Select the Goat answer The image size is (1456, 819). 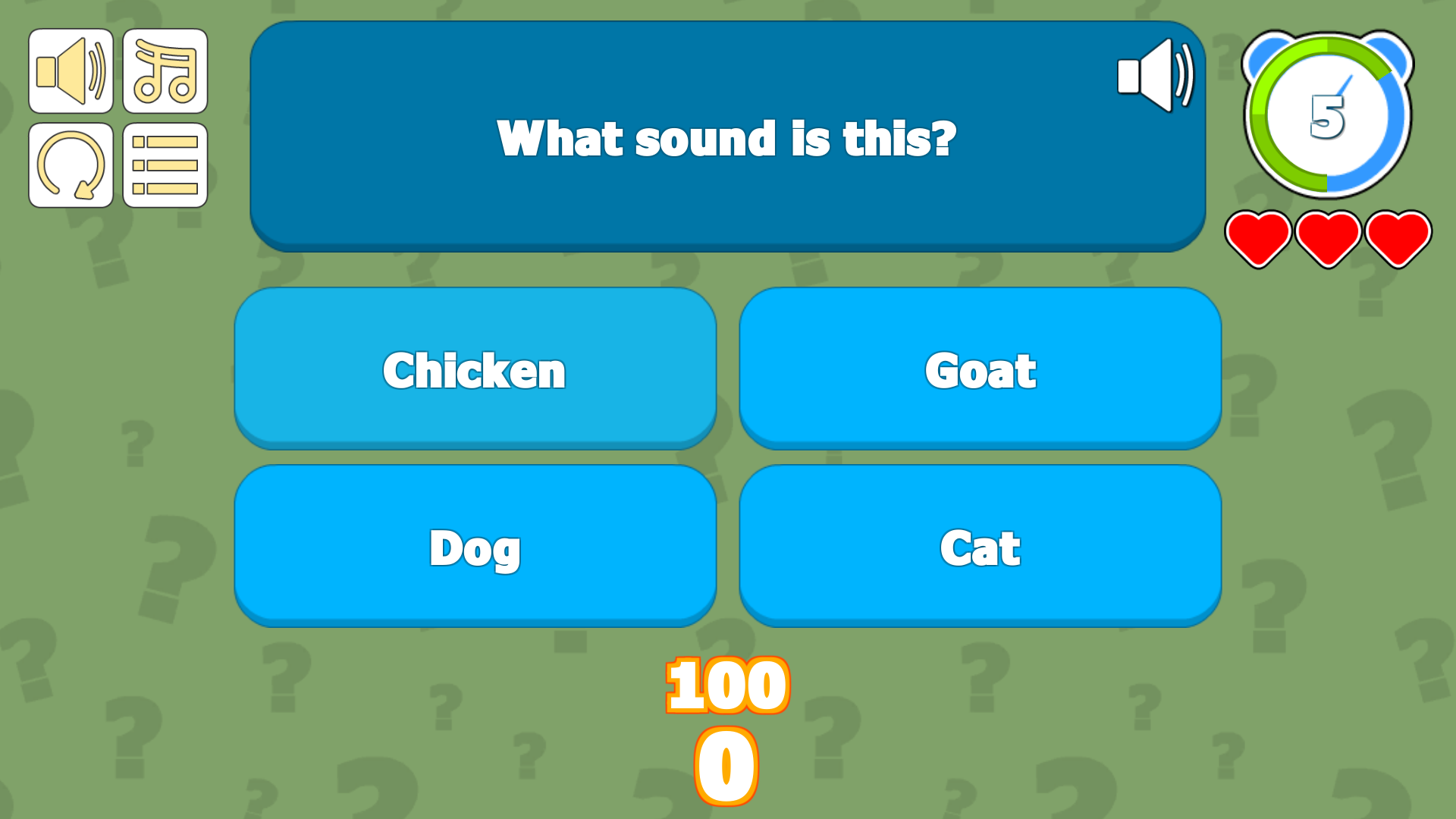pyautogui.click(x=980, y=369)
